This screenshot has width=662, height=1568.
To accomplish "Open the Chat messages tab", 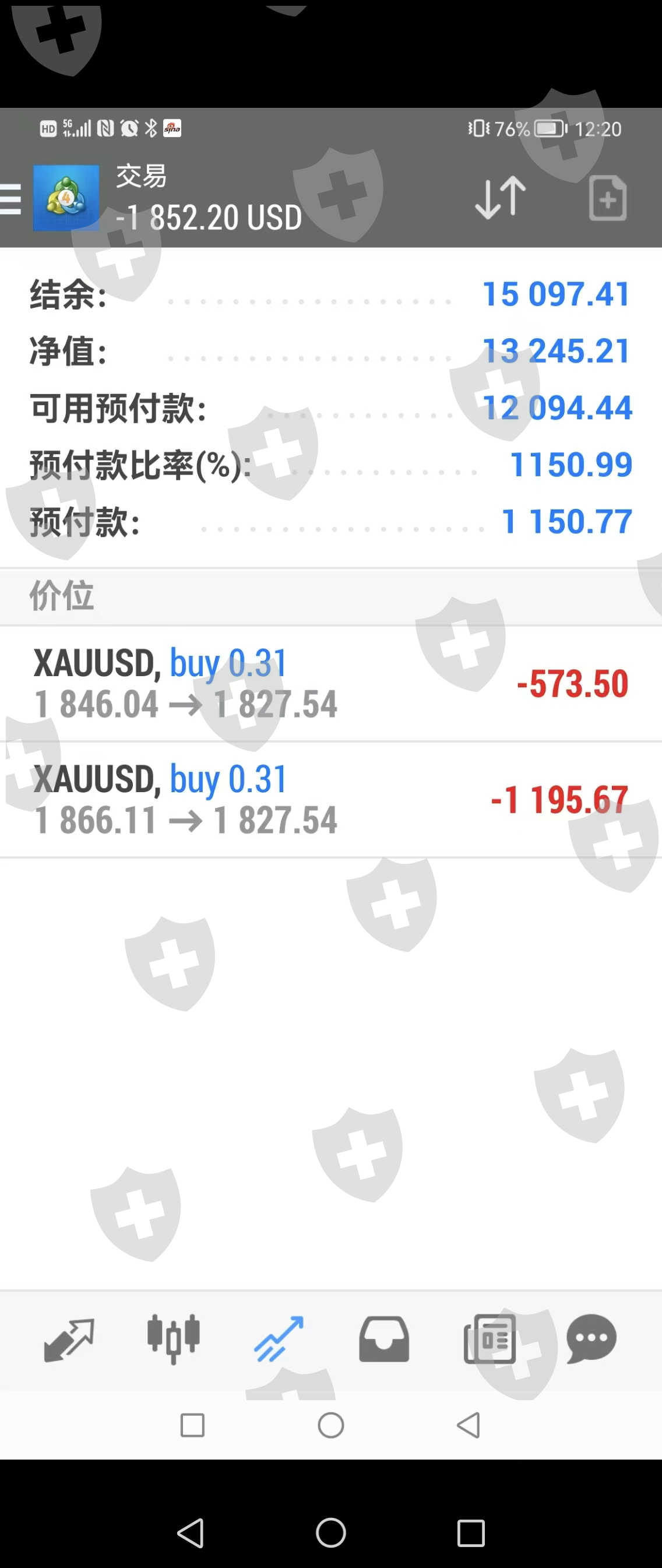I will click(591, 1339).
